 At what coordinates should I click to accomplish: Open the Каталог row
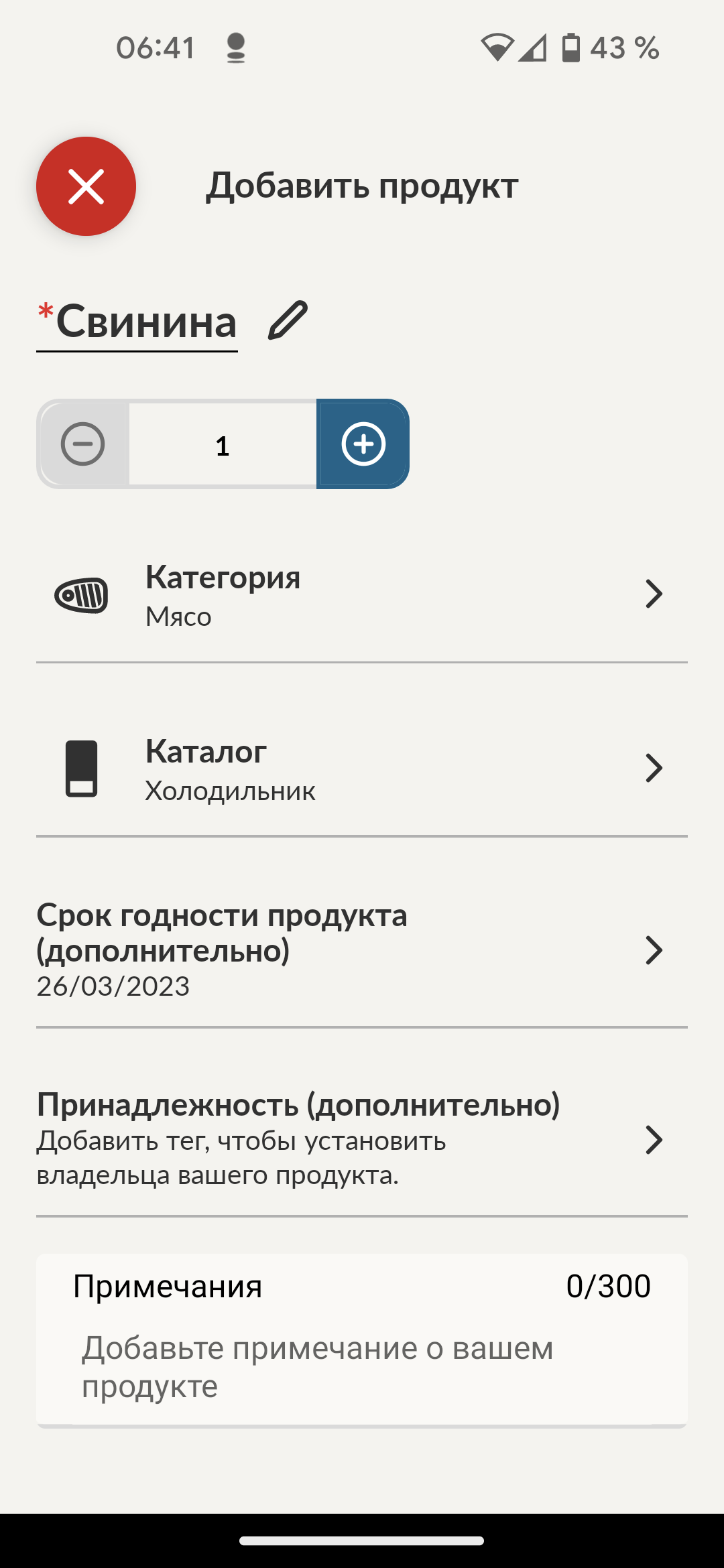point(362,769)
